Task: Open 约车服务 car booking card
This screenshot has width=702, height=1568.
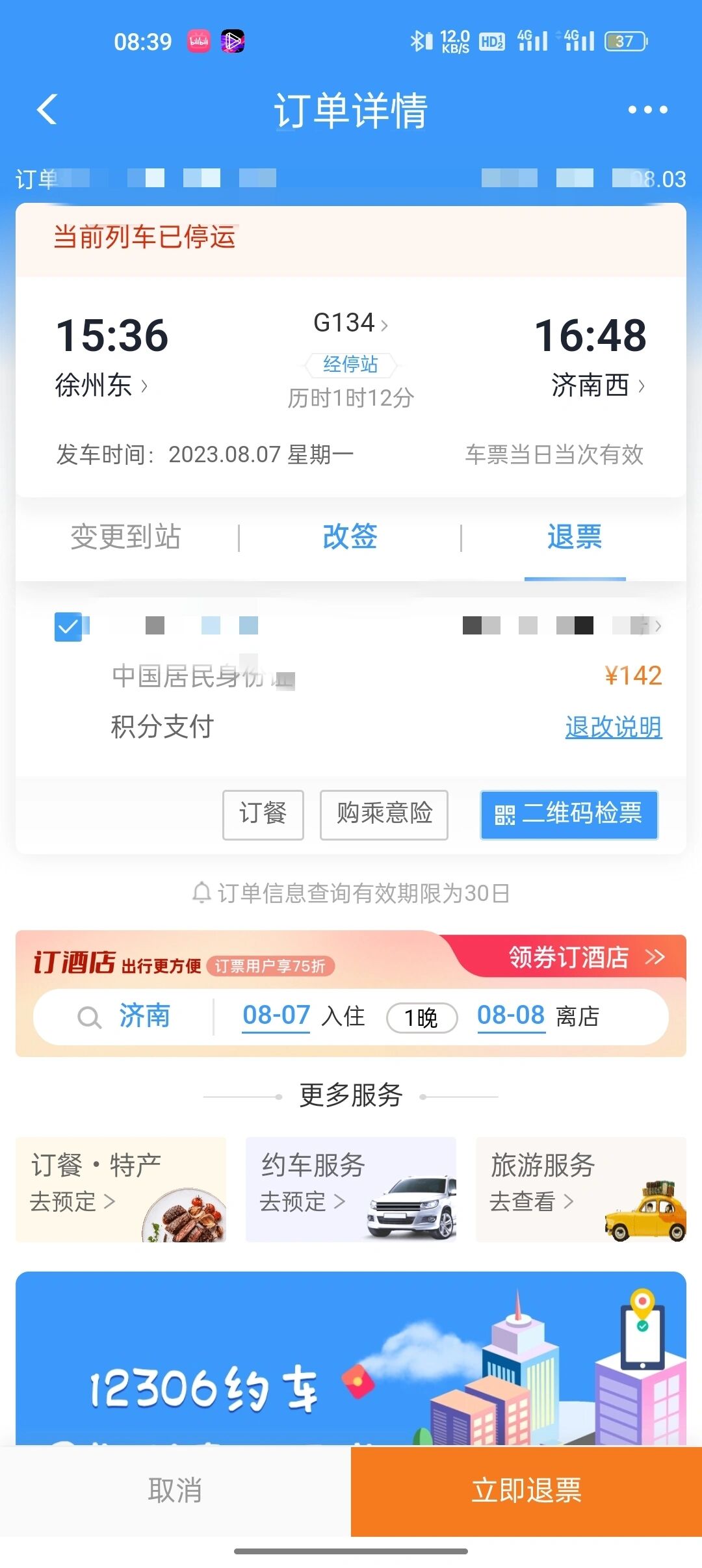Action: pos(351,1189)
